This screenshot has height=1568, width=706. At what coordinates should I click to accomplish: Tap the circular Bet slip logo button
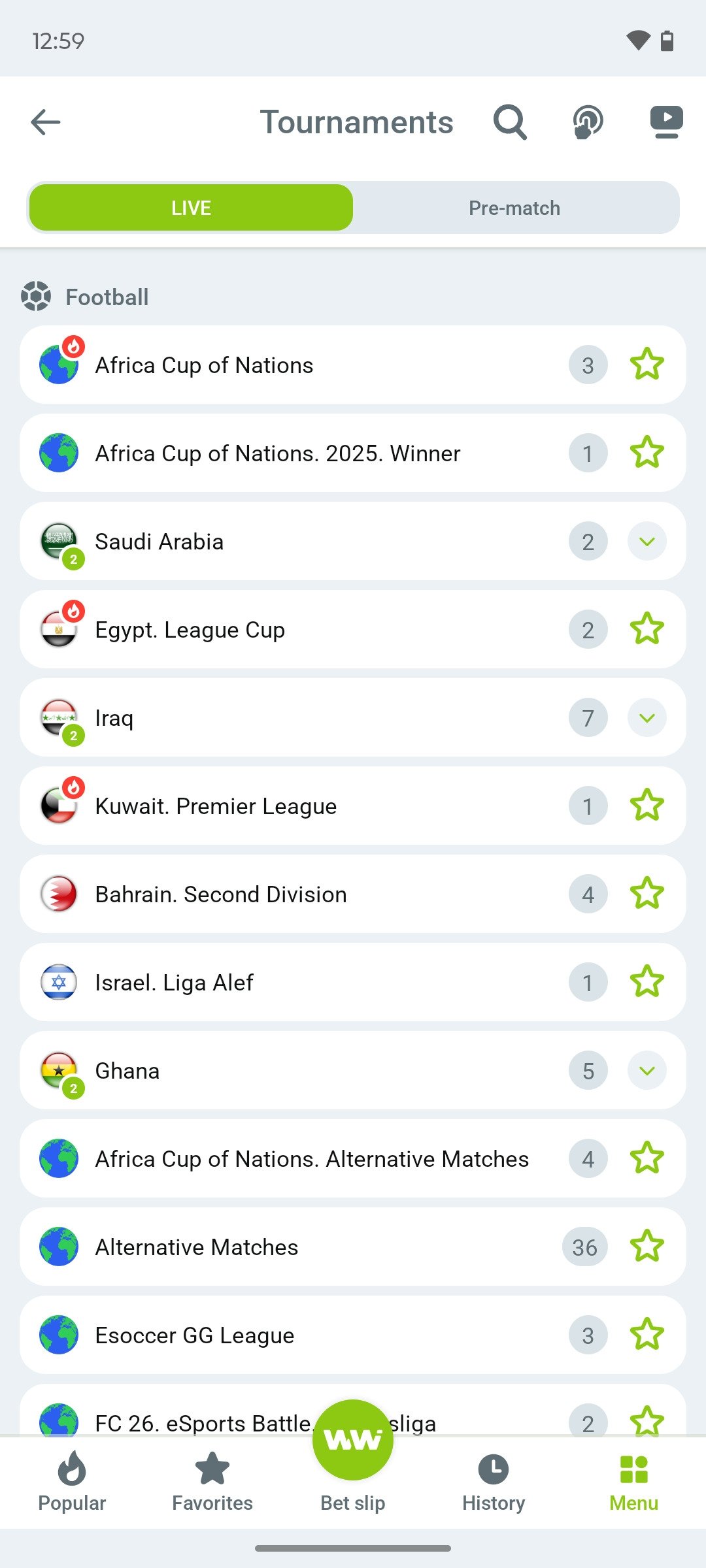point(353,1437)
